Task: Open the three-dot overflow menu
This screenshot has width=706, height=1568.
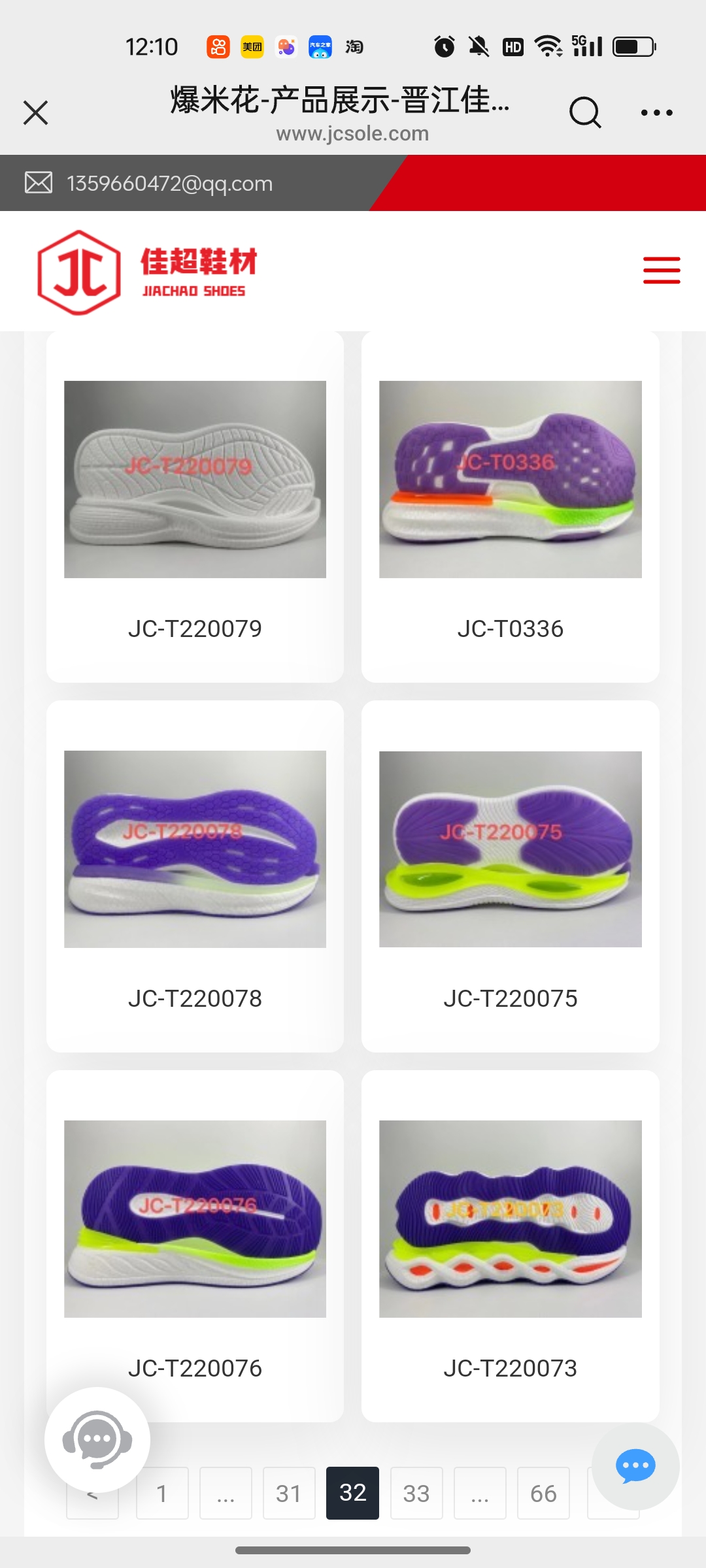Action: tap(656, 113)
